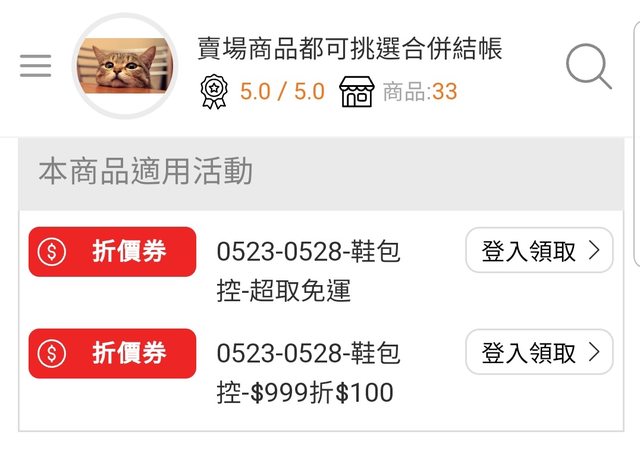Open the seller's cat avatar profile
Screen dimensions: 640x472
(x=125, y=66)
